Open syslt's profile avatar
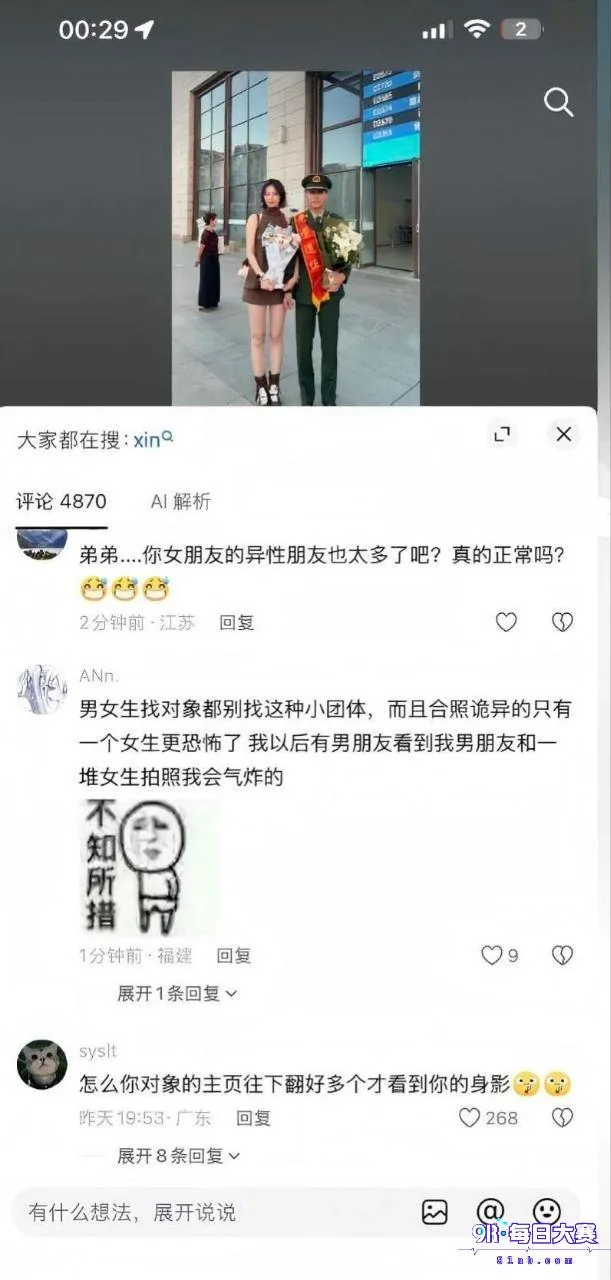Screen dimensions: 611x1280 coord(42,1064)
